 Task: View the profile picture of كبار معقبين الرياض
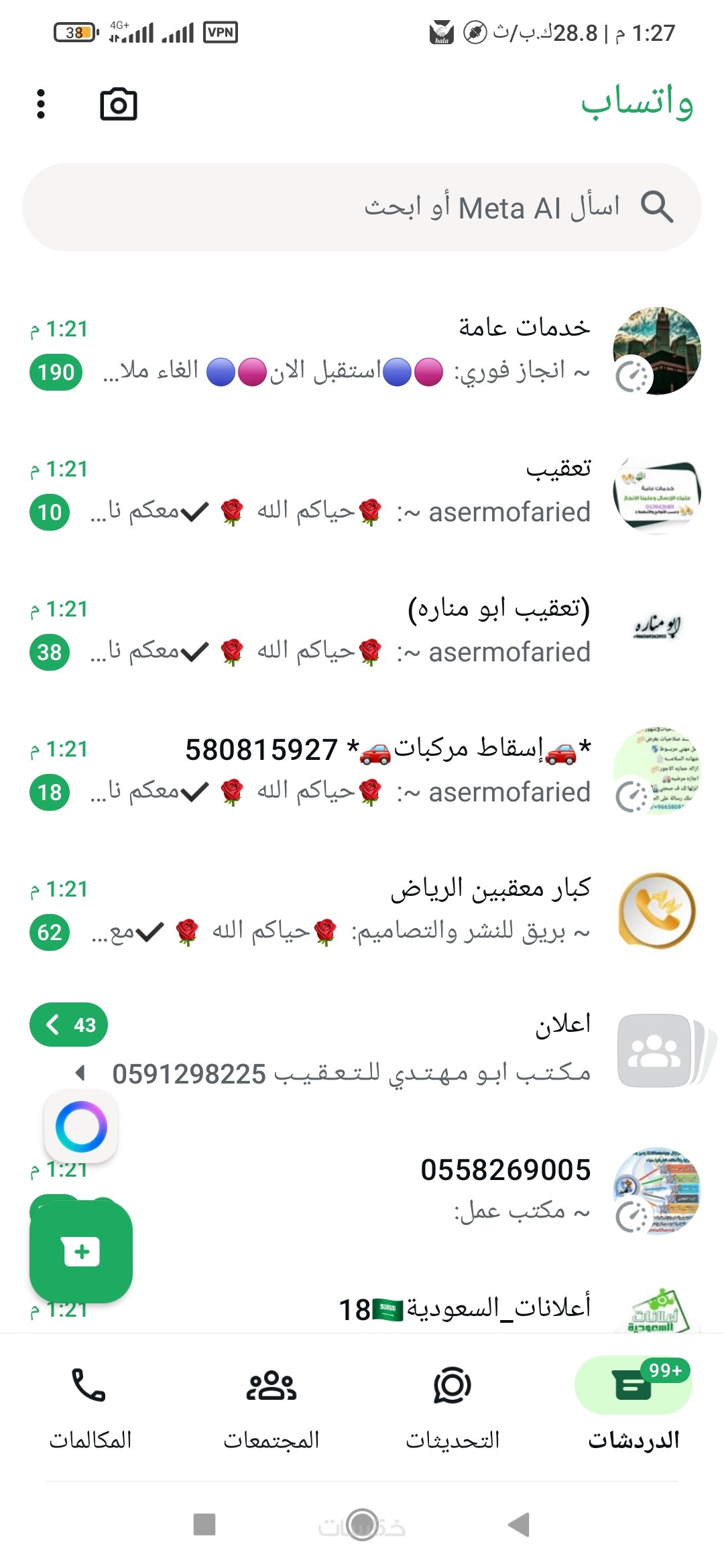tap(657, 911)
